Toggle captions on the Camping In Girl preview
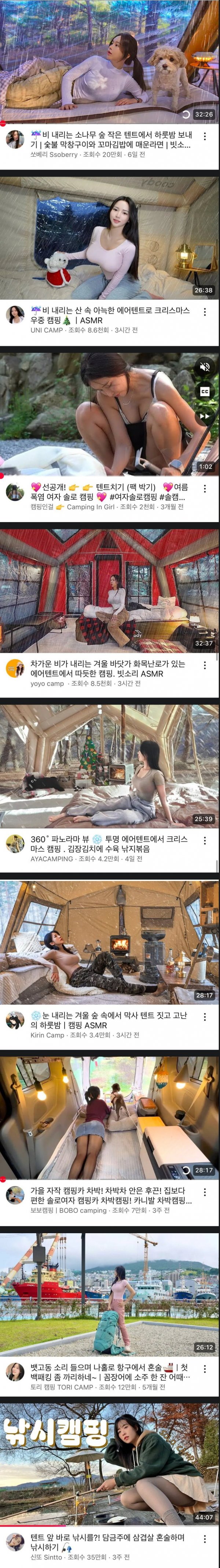The width and height of the screenshot is (220, 1568). 205,391
